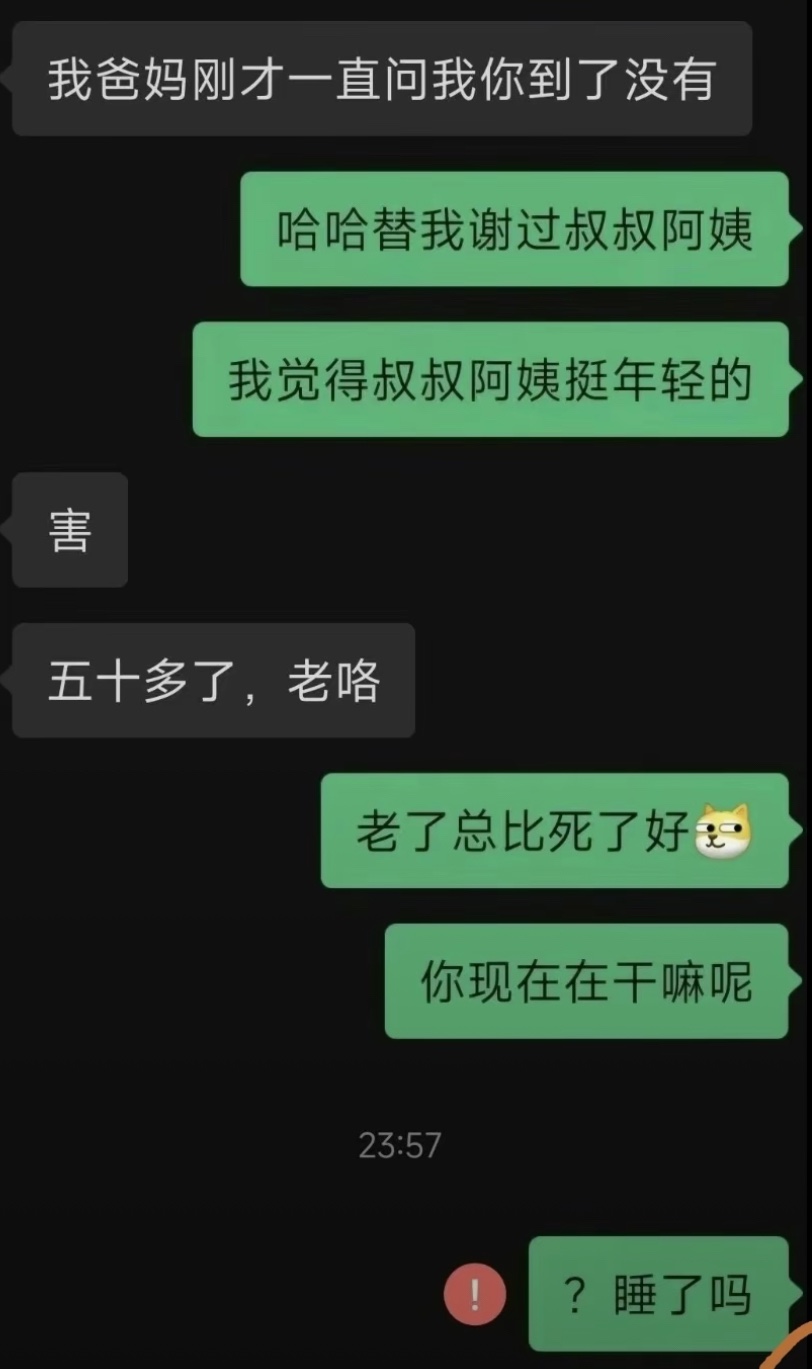This screenshot has height=1369, width=812.
Task: Tap the red failed-send exclamation icon
Action: point(475,1295)
